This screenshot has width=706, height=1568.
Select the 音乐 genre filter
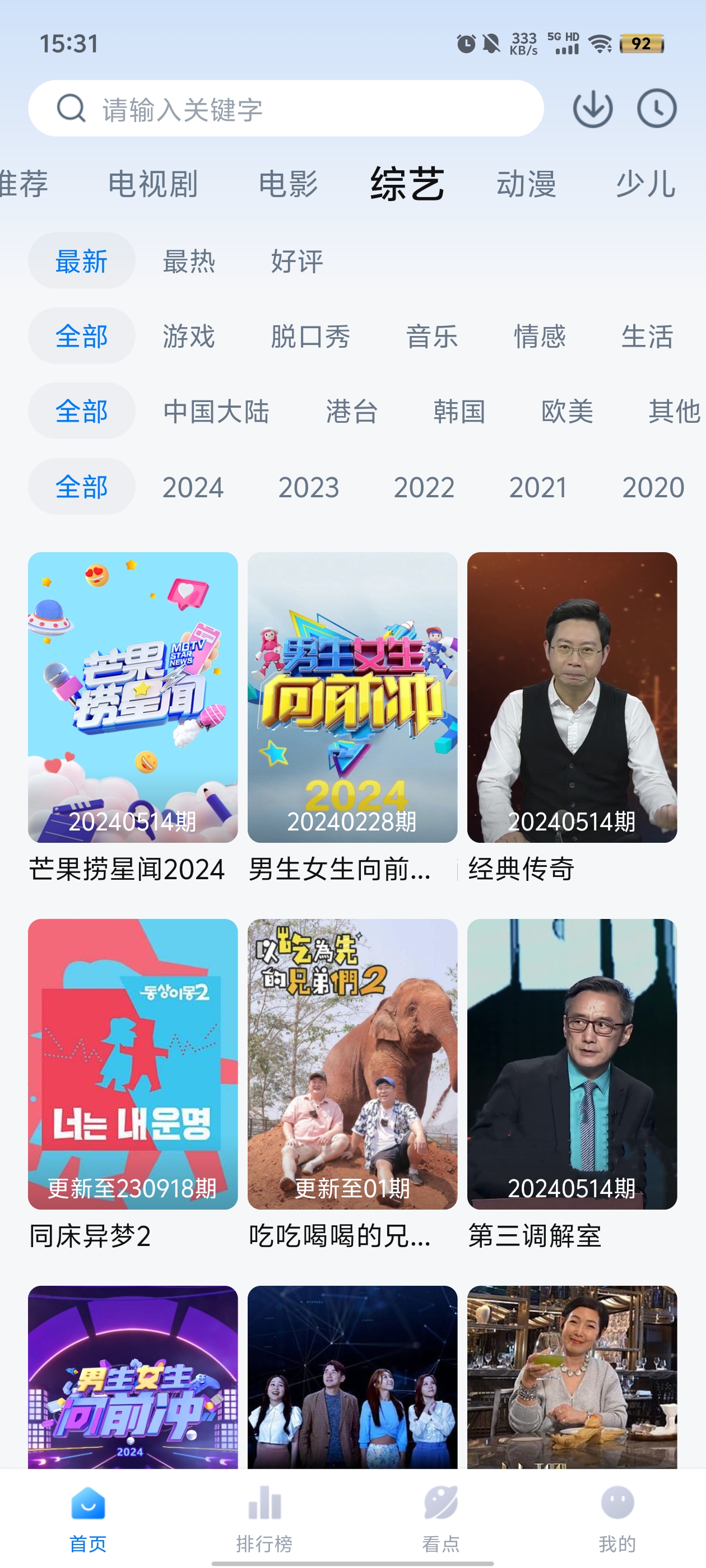[x=432, y=337]
